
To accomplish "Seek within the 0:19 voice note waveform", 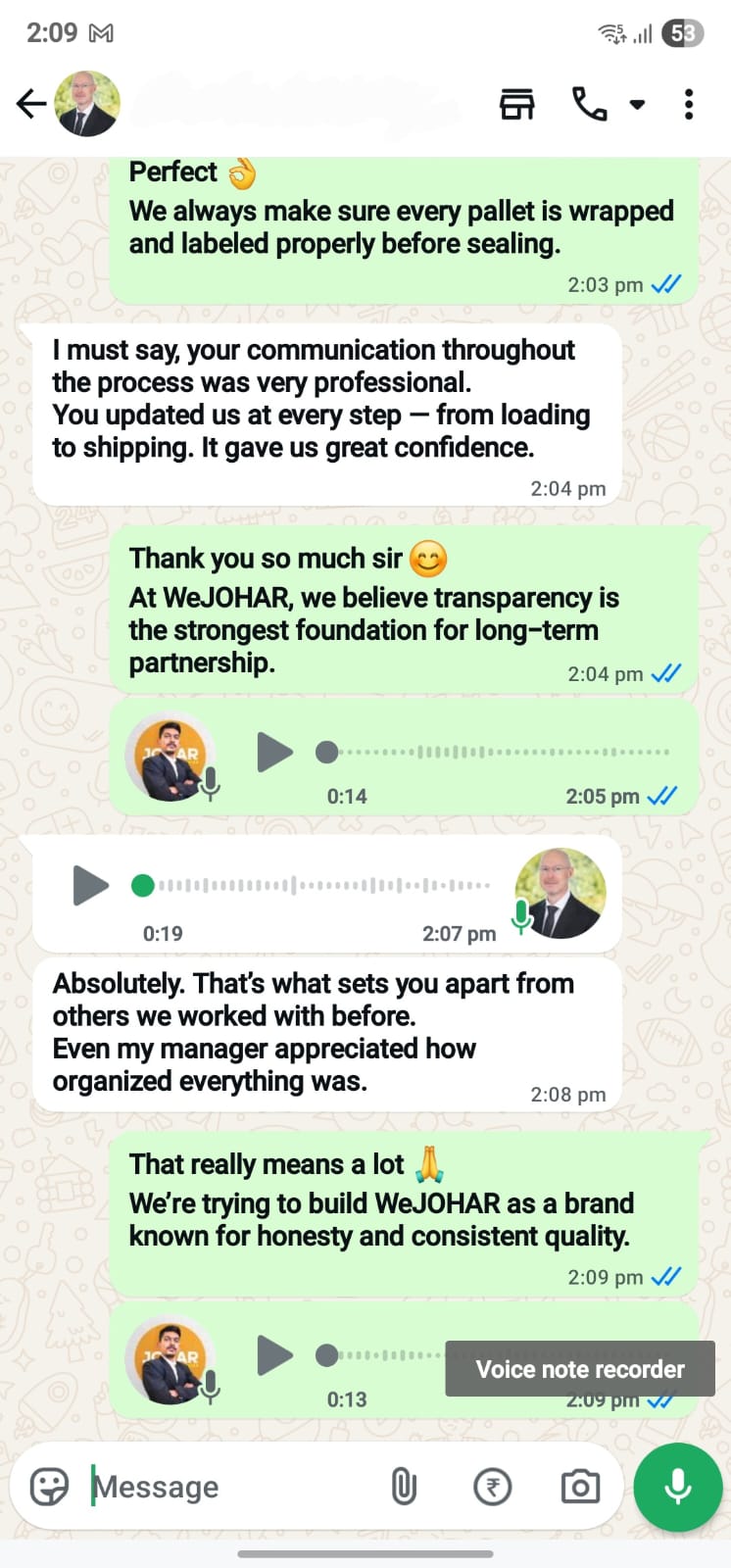I will tap(323, 886).
